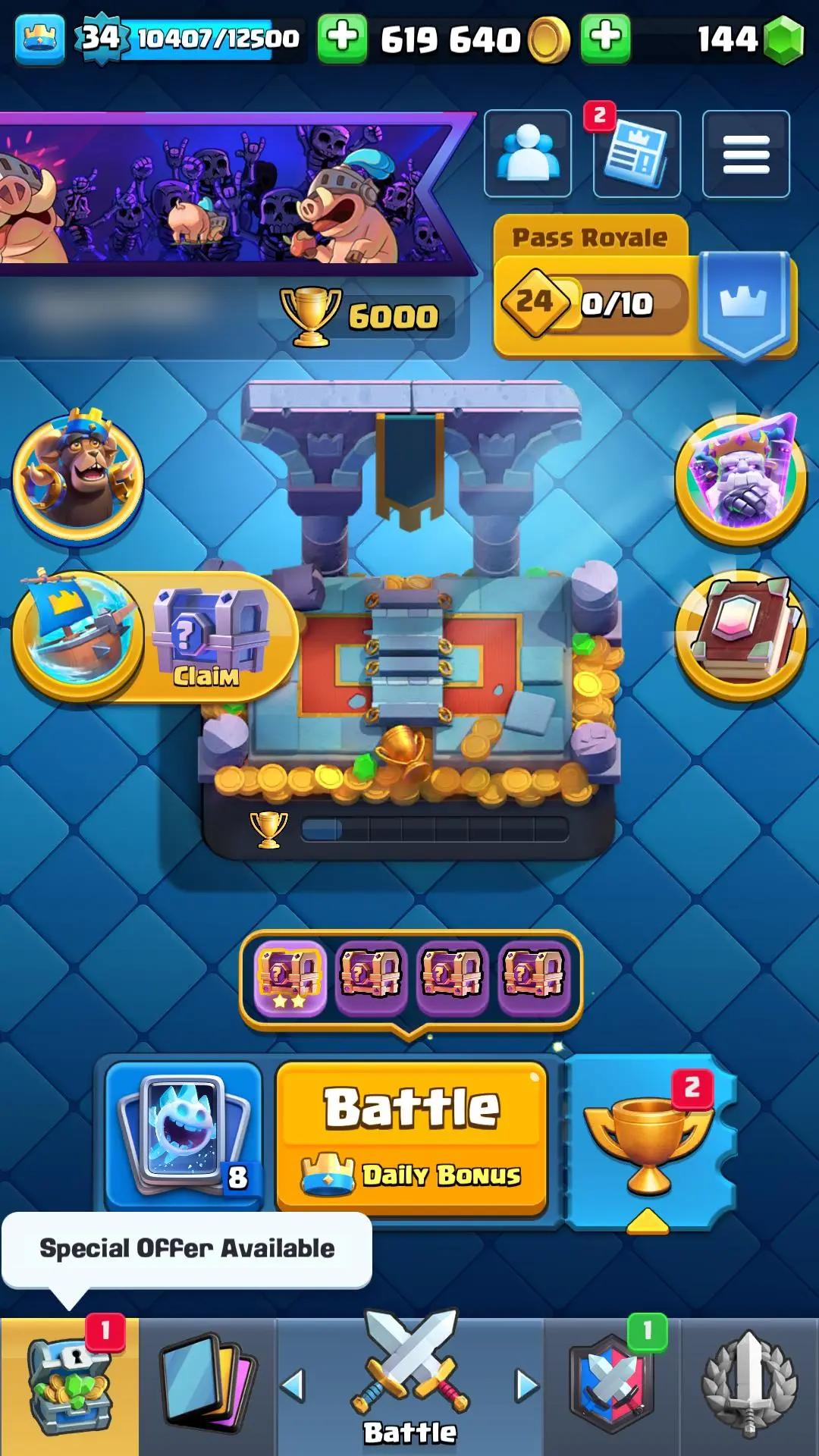The width and height of the screenshot is (819, 1456).
Task: Add more gold with the plus button
Action: pos(342,38)
